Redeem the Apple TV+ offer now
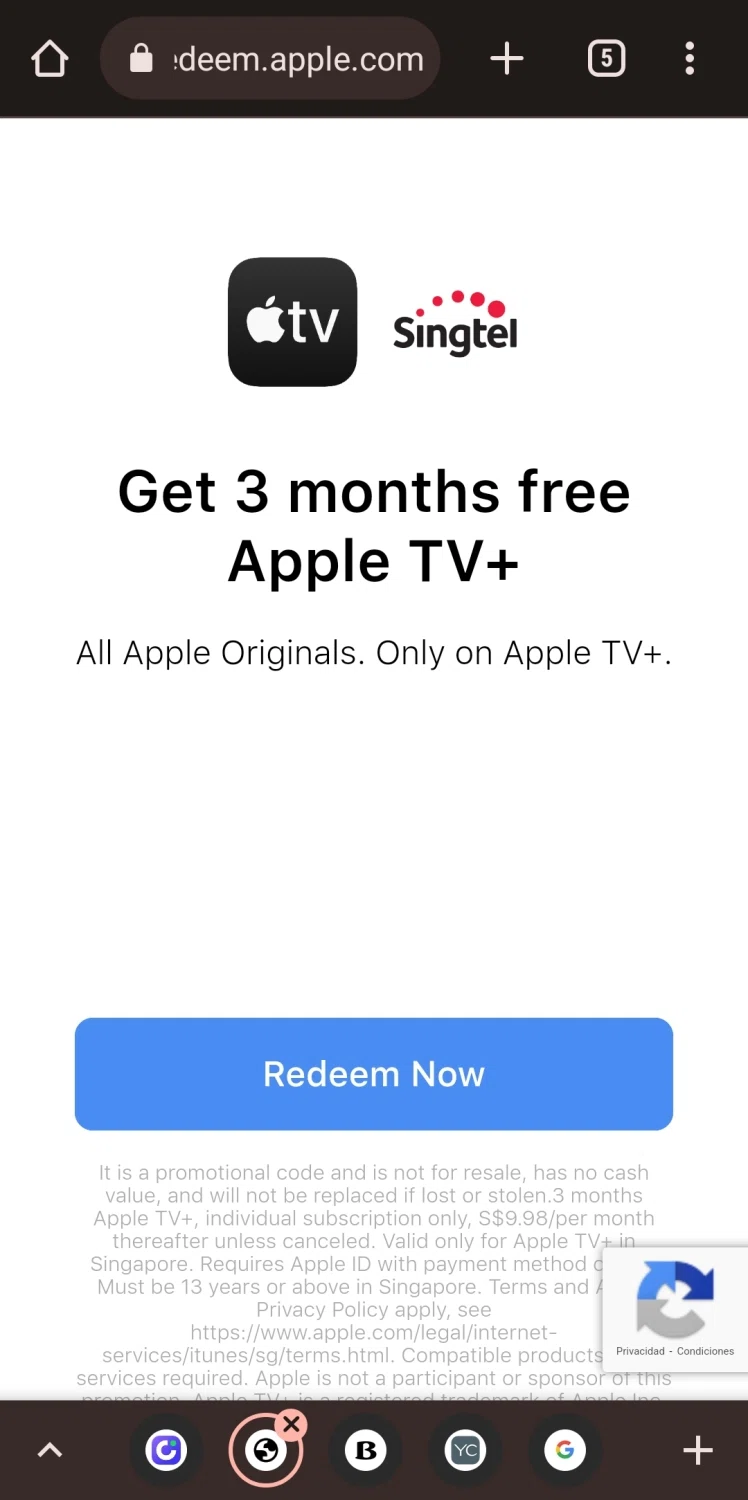Viewport: 748px width, 1500px height. [x=373, y=1074]
